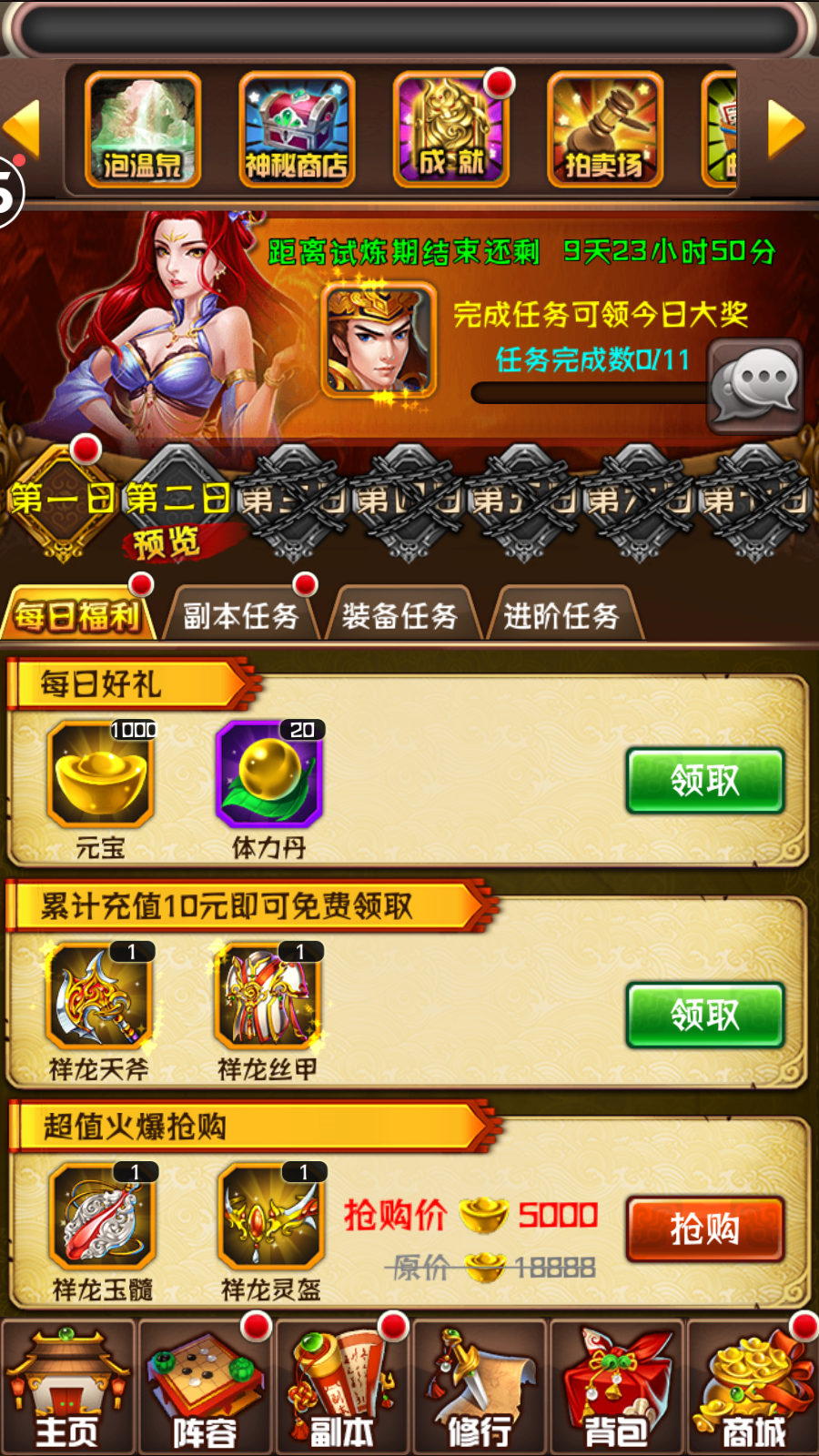Open the 商城 store section
Image resolution: width=819 pixels, height=1456 pixels.
click(753, 1388)
